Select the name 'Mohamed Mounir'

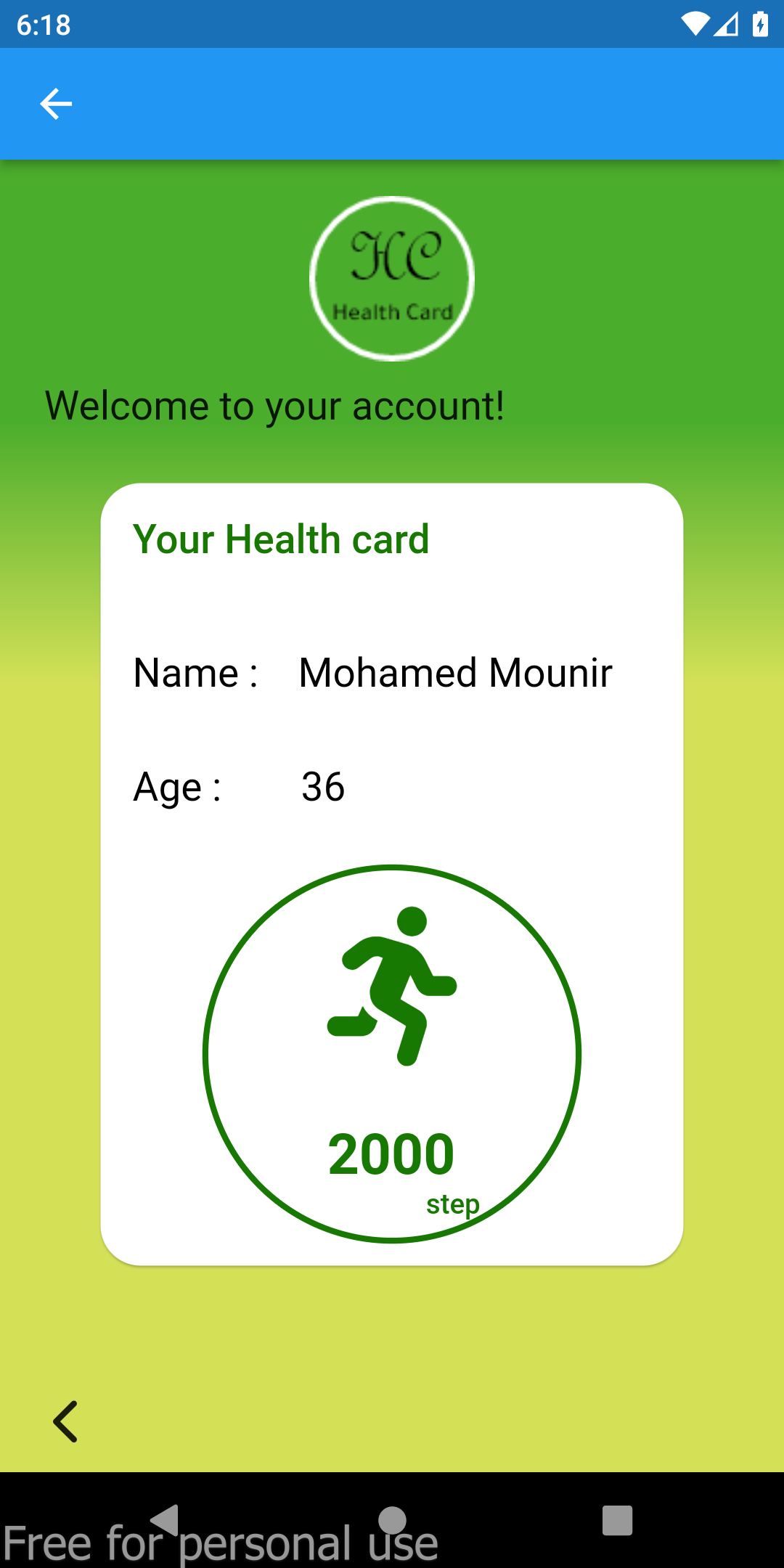coord(455,672)
